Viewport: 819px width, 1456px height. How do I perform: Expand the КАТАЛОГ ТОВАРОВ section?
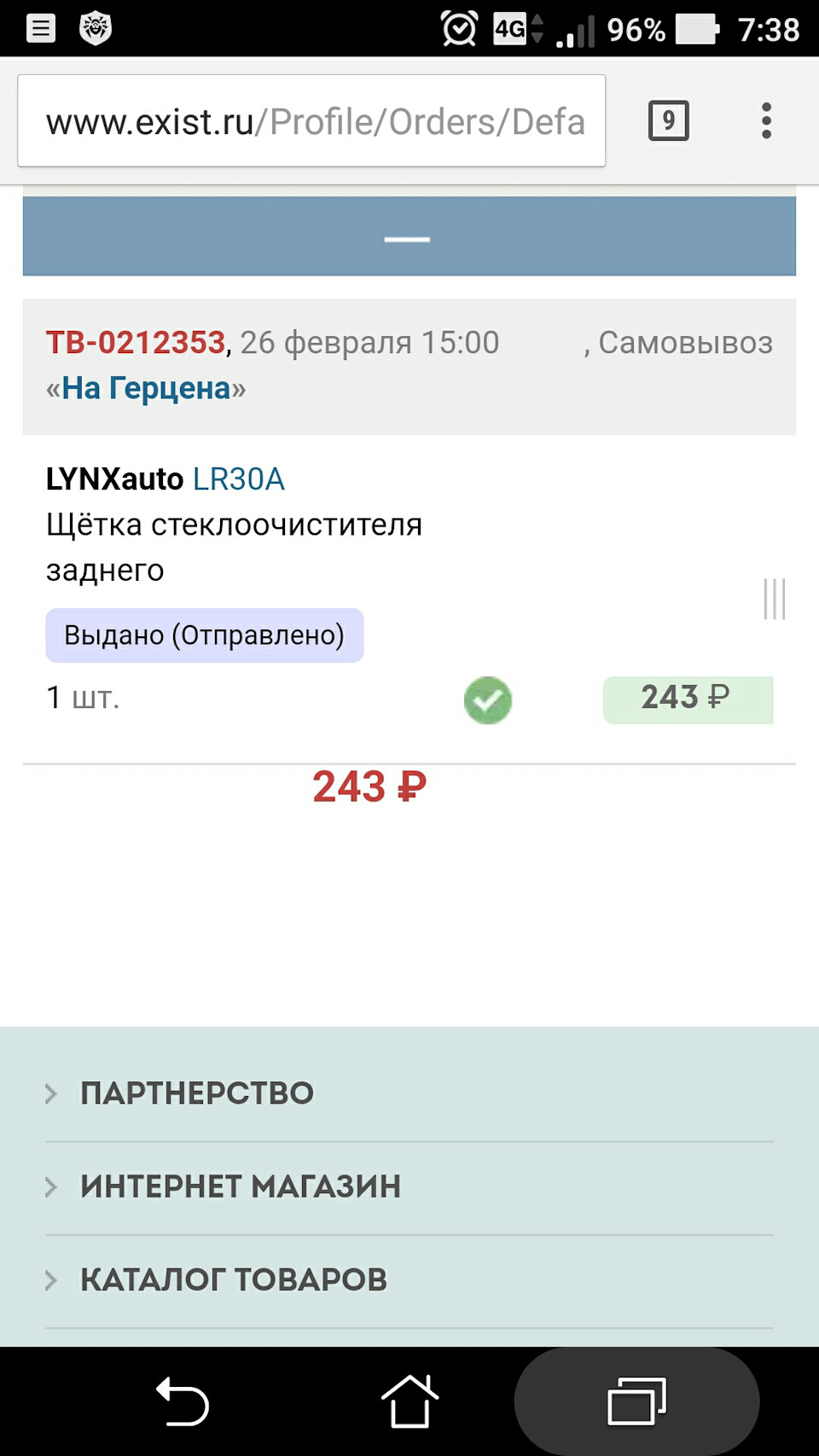pyautogui.click(x=232, y=1279)
